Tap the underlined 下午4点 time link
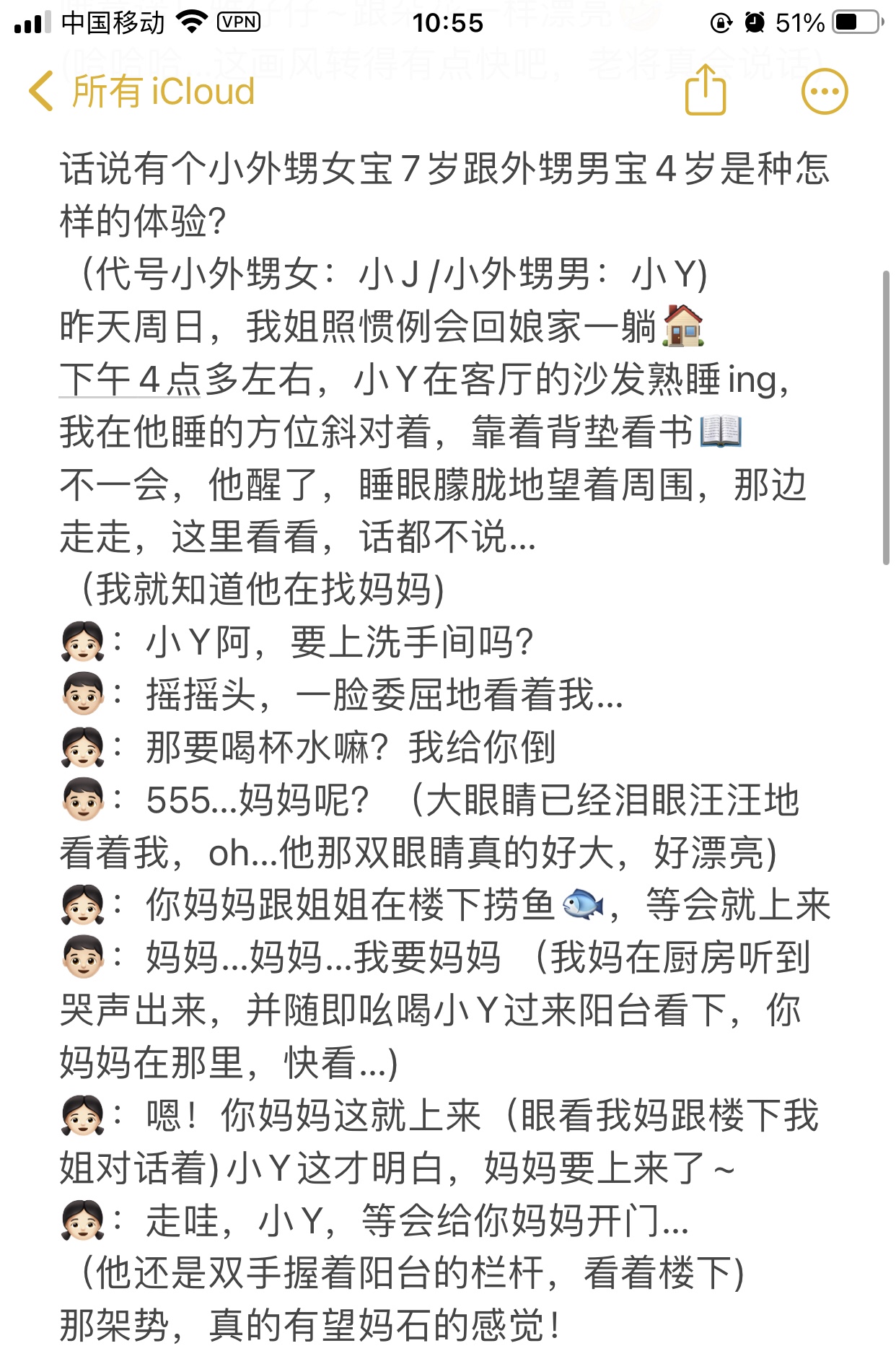Screen dimensions: 896x1351 130,380
